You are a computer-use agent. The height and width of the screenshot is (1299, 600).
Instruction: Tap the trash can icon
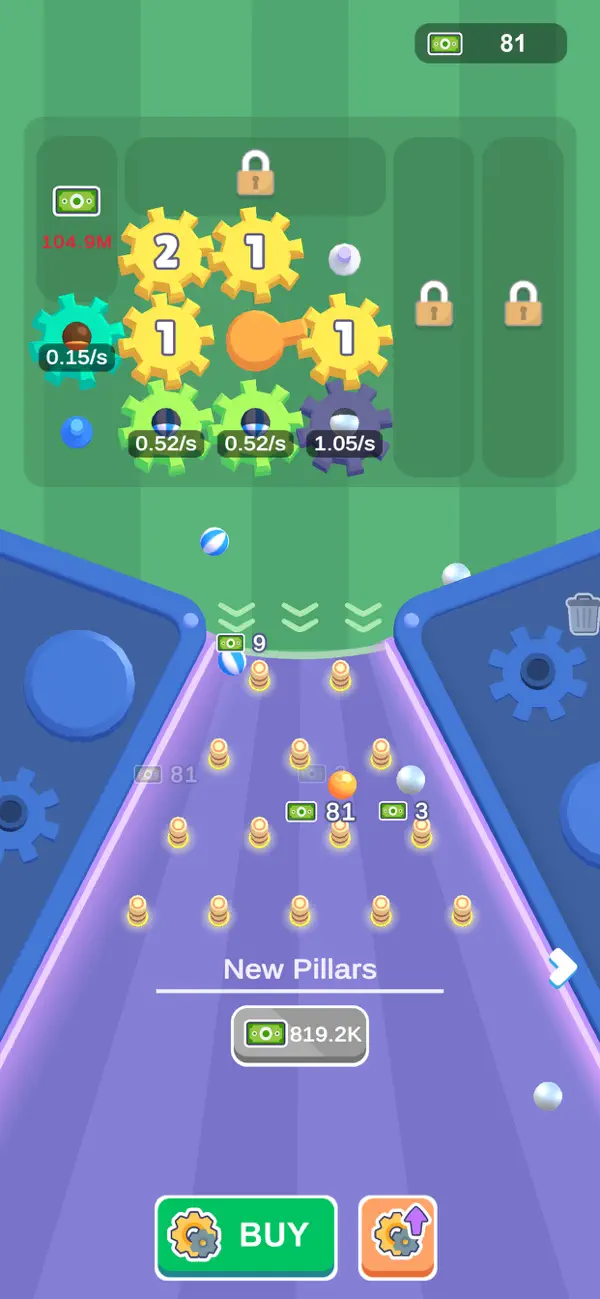point(583,614)
